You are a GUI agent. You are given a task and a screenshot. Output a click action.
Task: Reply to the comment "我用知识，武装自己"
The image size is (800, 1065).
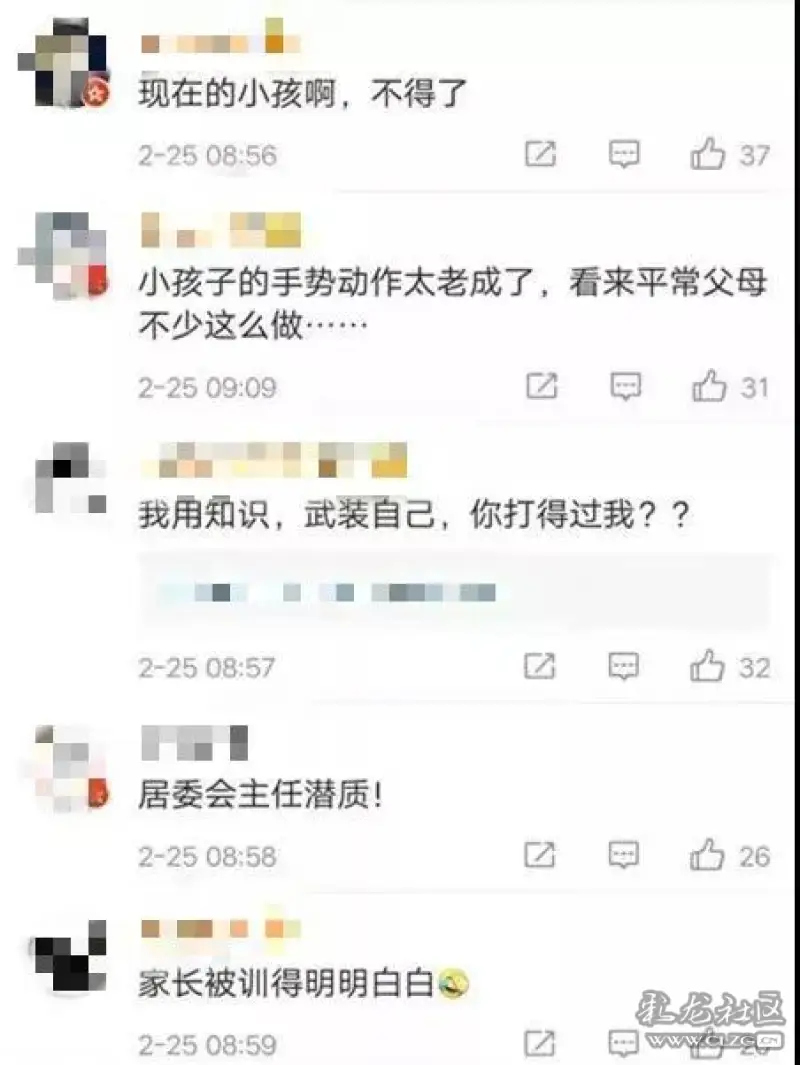click(x=625, y=666)
